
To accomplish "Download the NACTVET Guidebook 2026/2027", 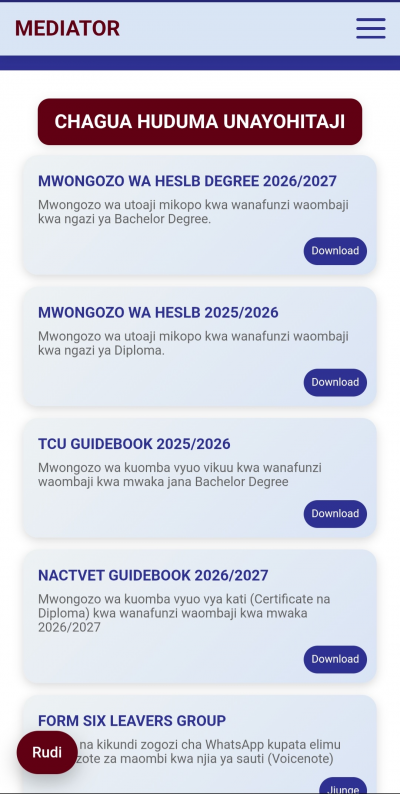I will tap(335, 659).
